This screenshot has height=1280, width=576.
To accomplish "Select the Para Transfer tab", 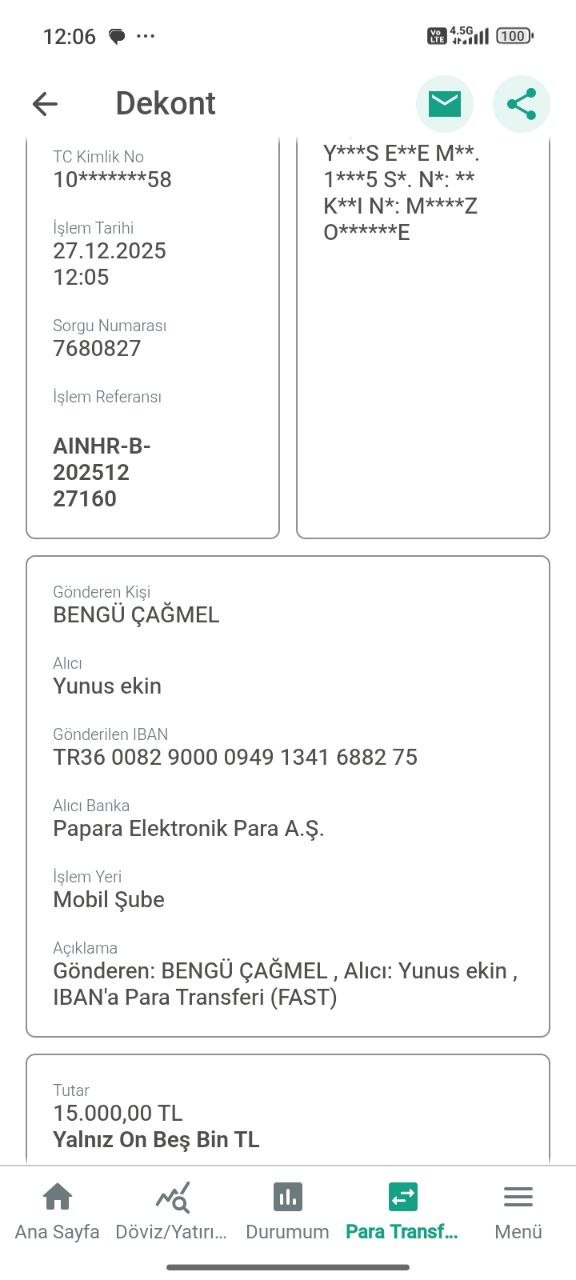I will [x=402, y=1211].
